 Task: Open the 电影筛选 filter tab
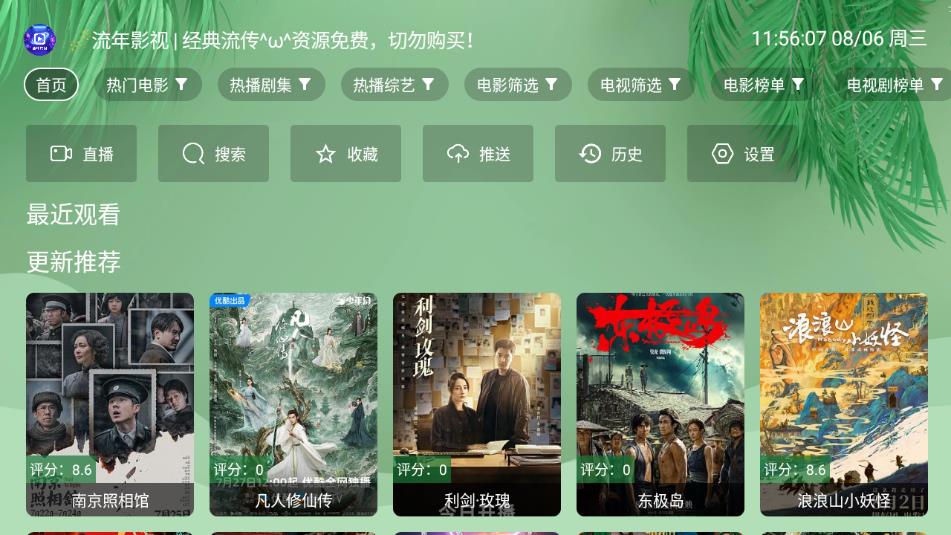[x=517, y=85]
